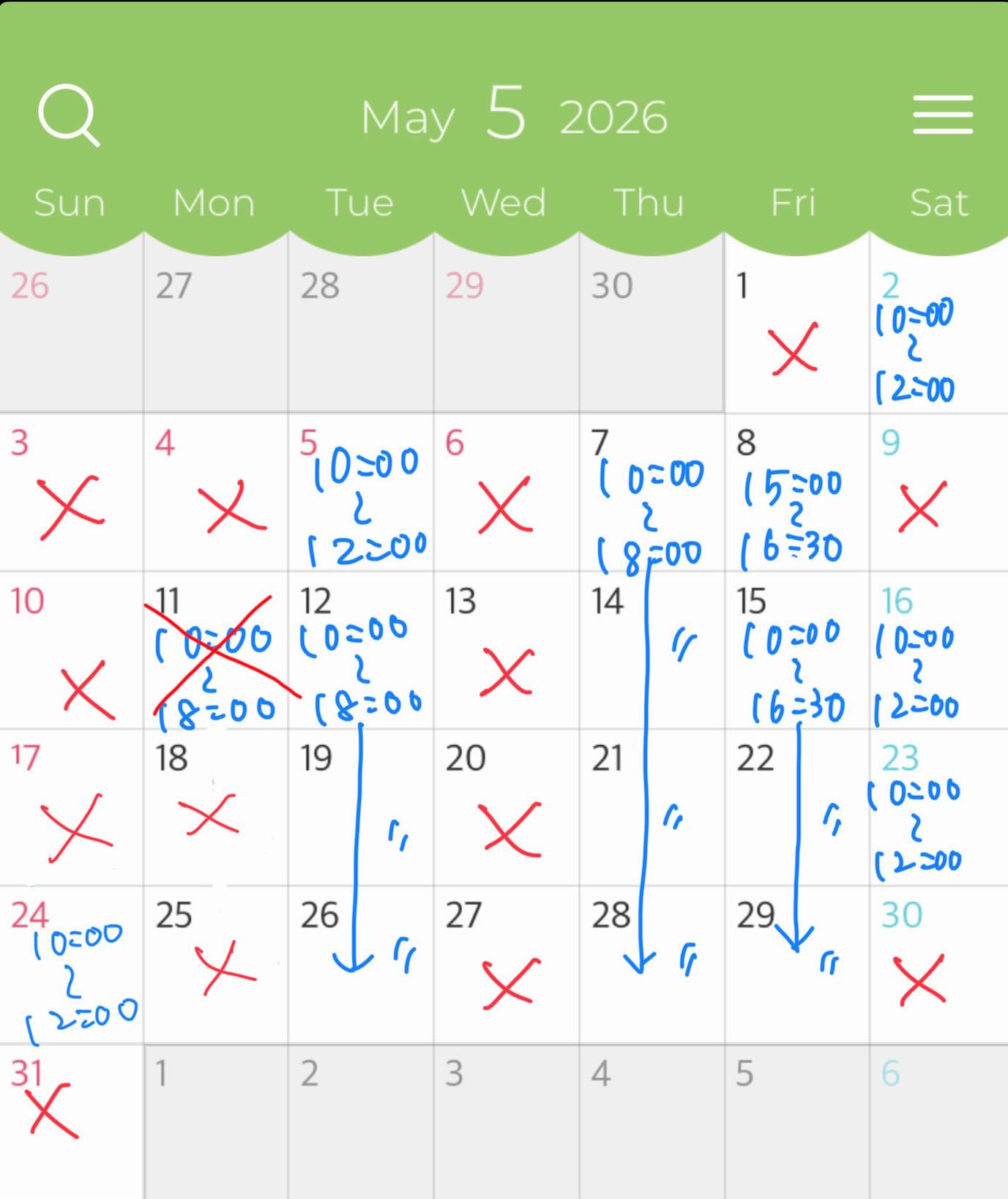Open the hamburger menu
Screen dimensions: 1008x1199
pyautogui.click(x=942, y=115)
